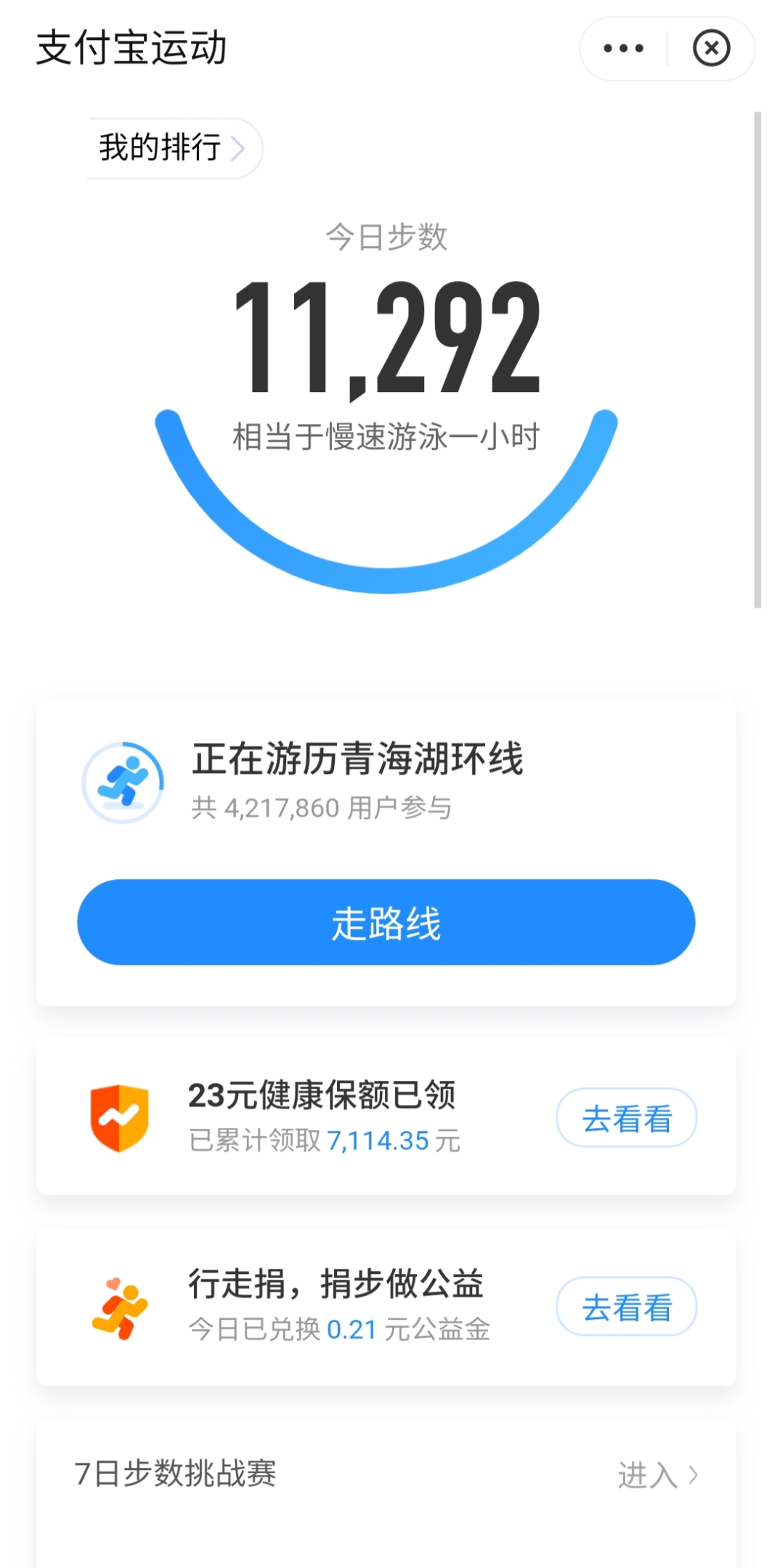Open the three-dot more options menu
772x1568 pixels.
pyautogui.click(x=623, y=49)
